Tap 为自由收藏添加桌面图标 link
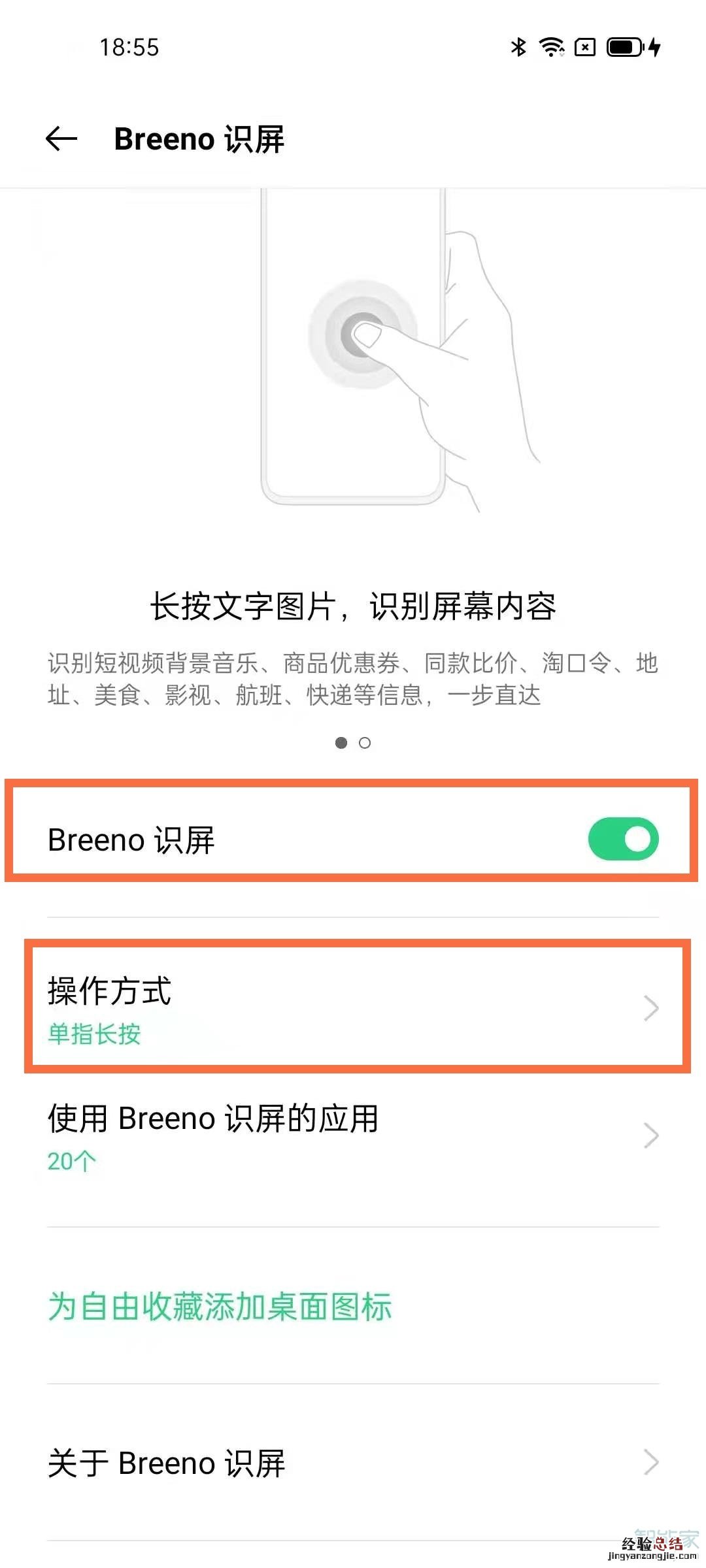 [x=220, y=1307]
